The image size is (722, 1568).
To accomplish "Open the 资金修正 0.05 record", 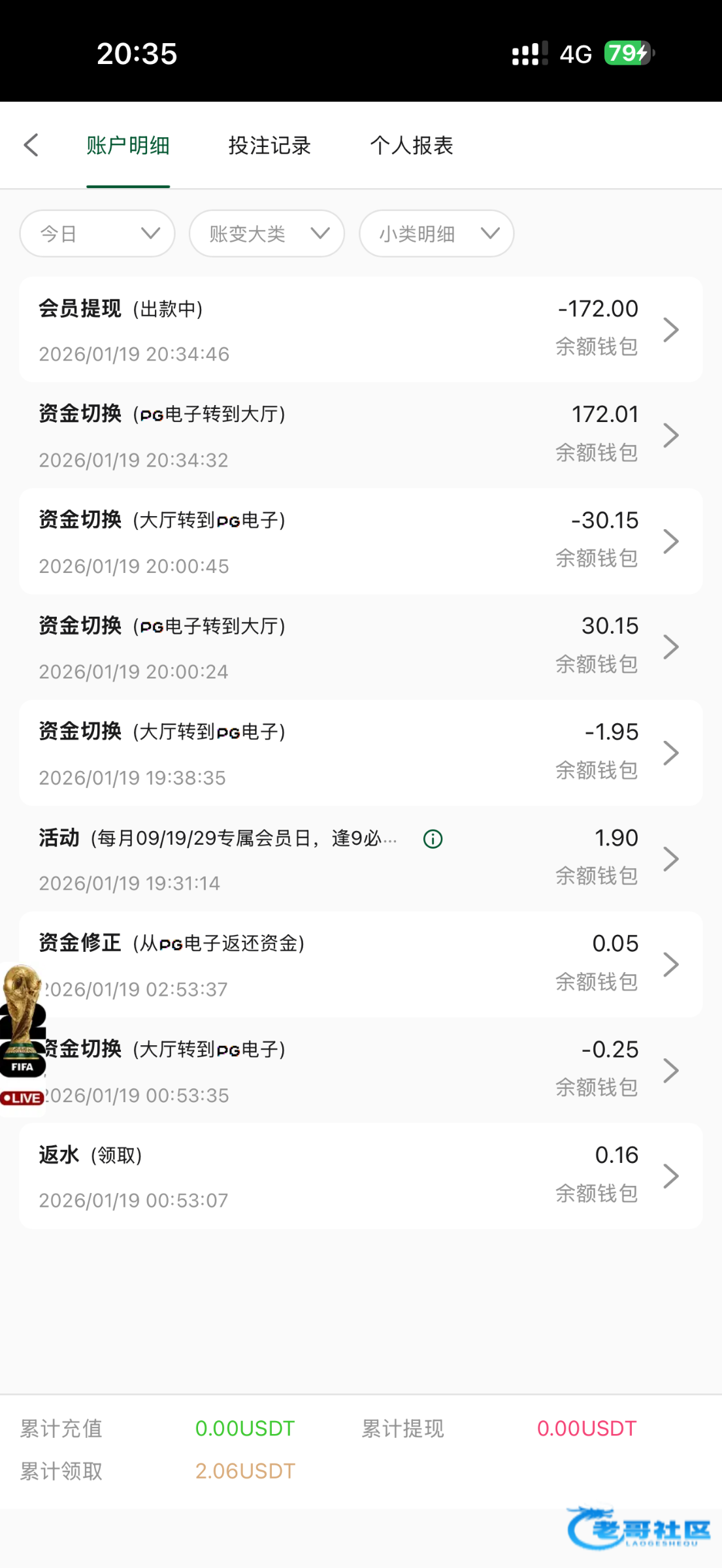I will pos(361,964).
